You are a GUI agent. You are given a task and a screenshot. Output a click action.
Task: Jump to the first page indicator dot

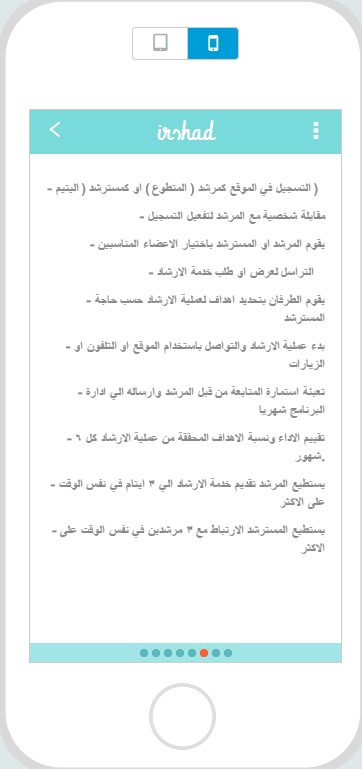[144, 653]
